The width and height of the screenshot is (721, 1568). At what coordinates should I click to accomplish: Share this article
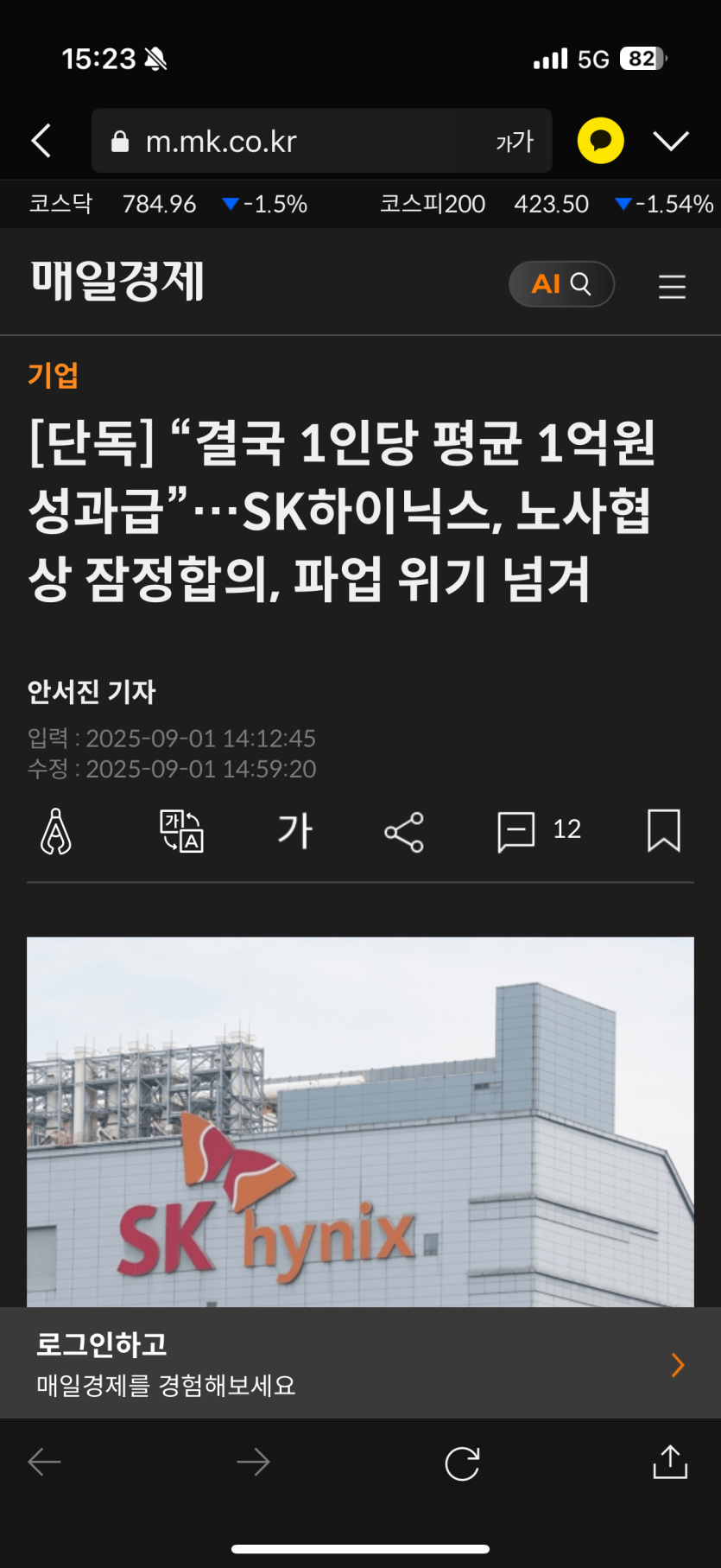pos(404,832)
